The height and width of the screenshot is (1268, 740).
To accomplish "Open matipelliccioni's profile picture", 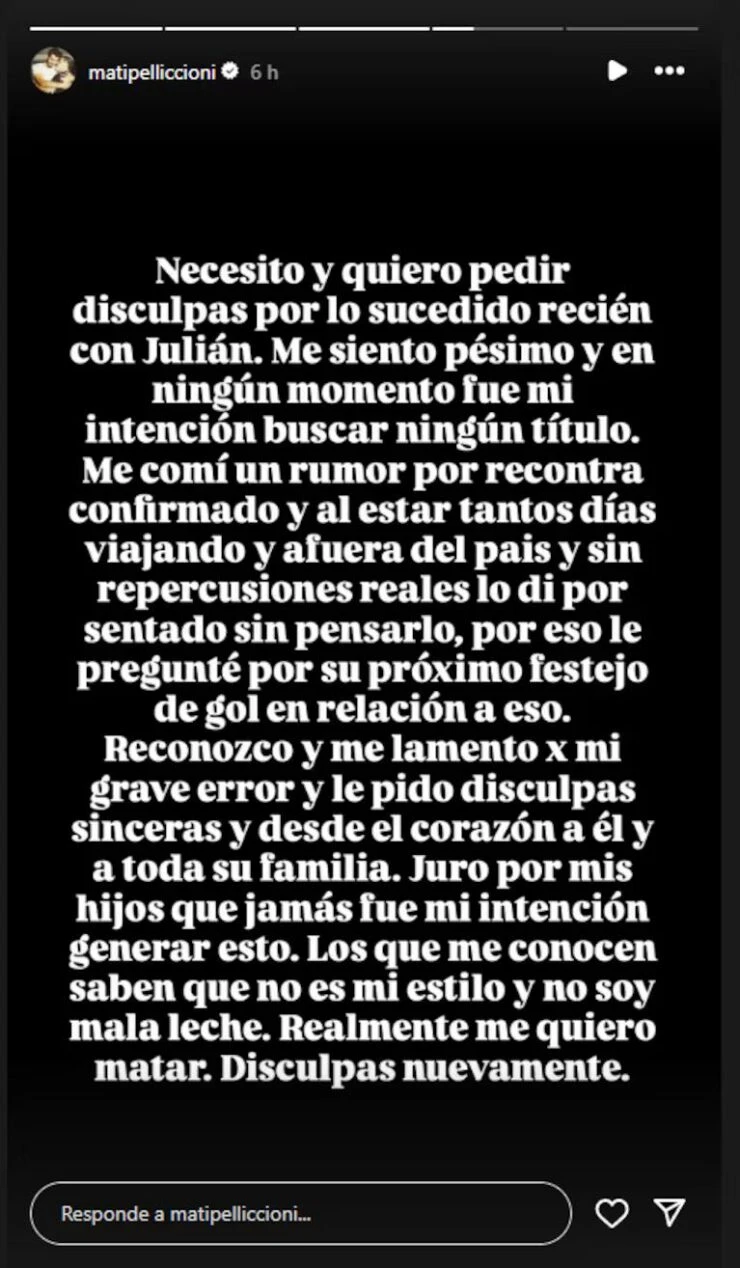I will (52, 71).
